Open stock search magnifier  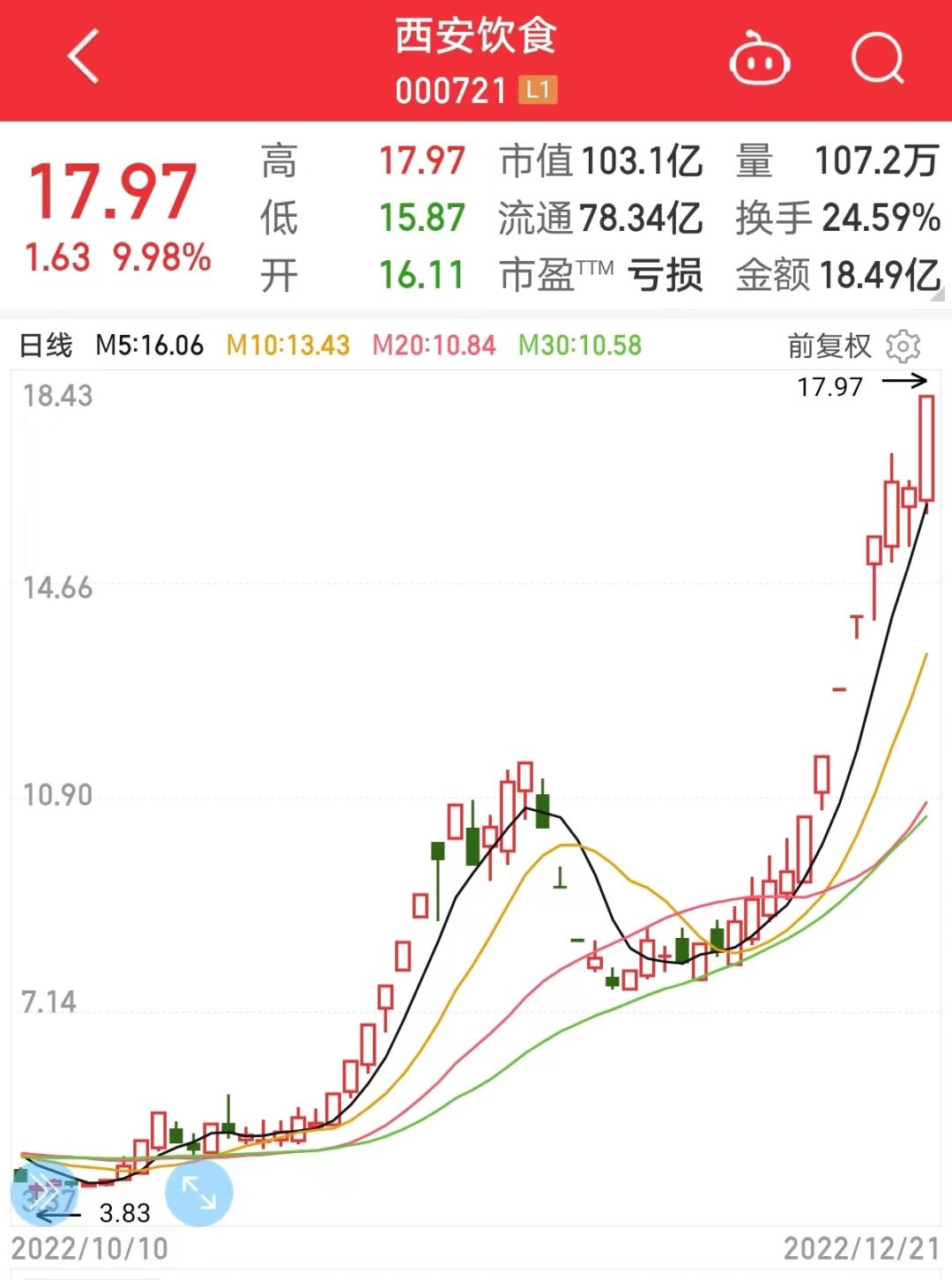click(877, 59)
